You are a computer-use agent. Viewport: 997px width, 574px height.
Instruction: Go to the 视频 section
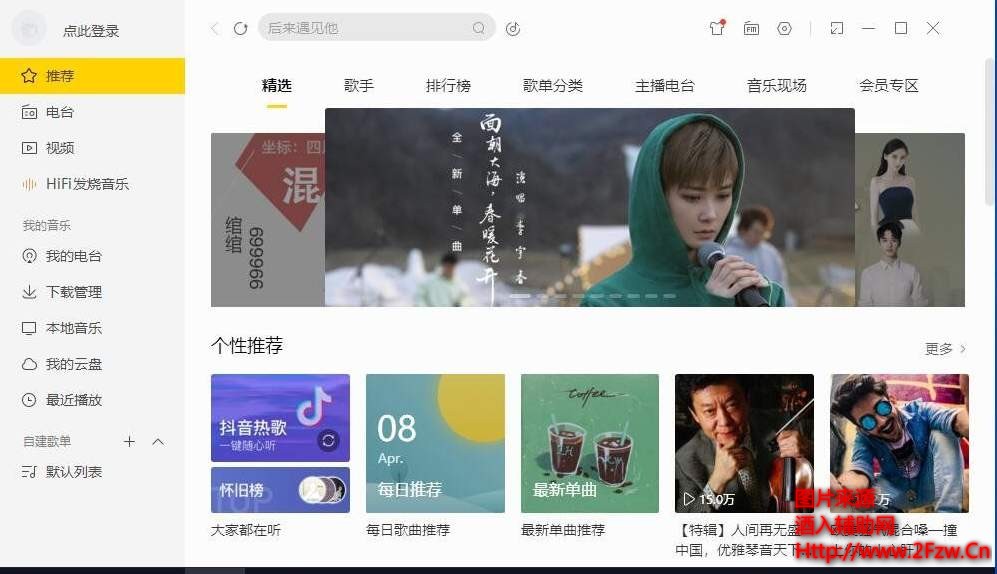pos(59,148)
